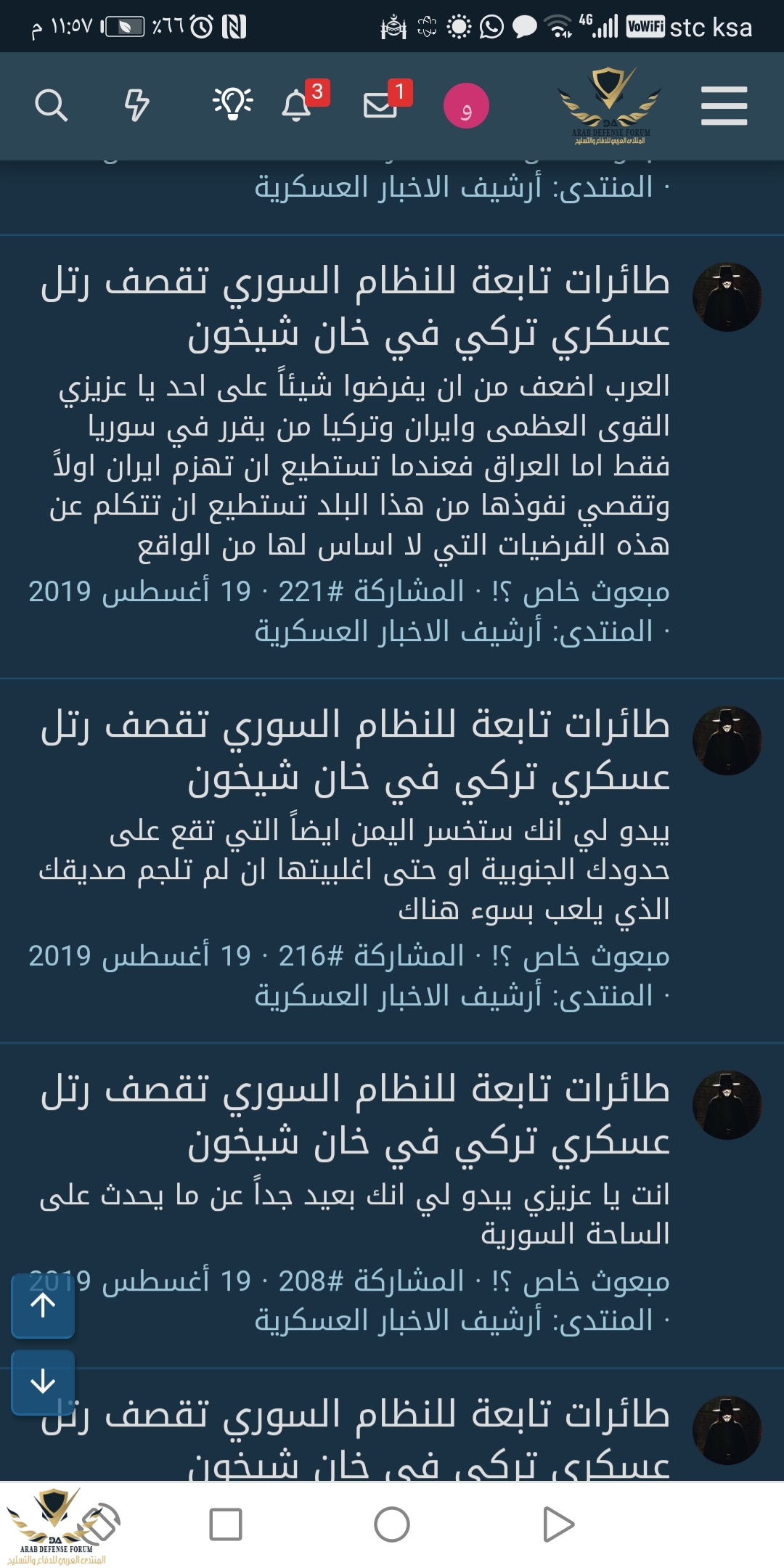
Task: Tap the scroll-to-bottom arrow button
Action: 43,1381
